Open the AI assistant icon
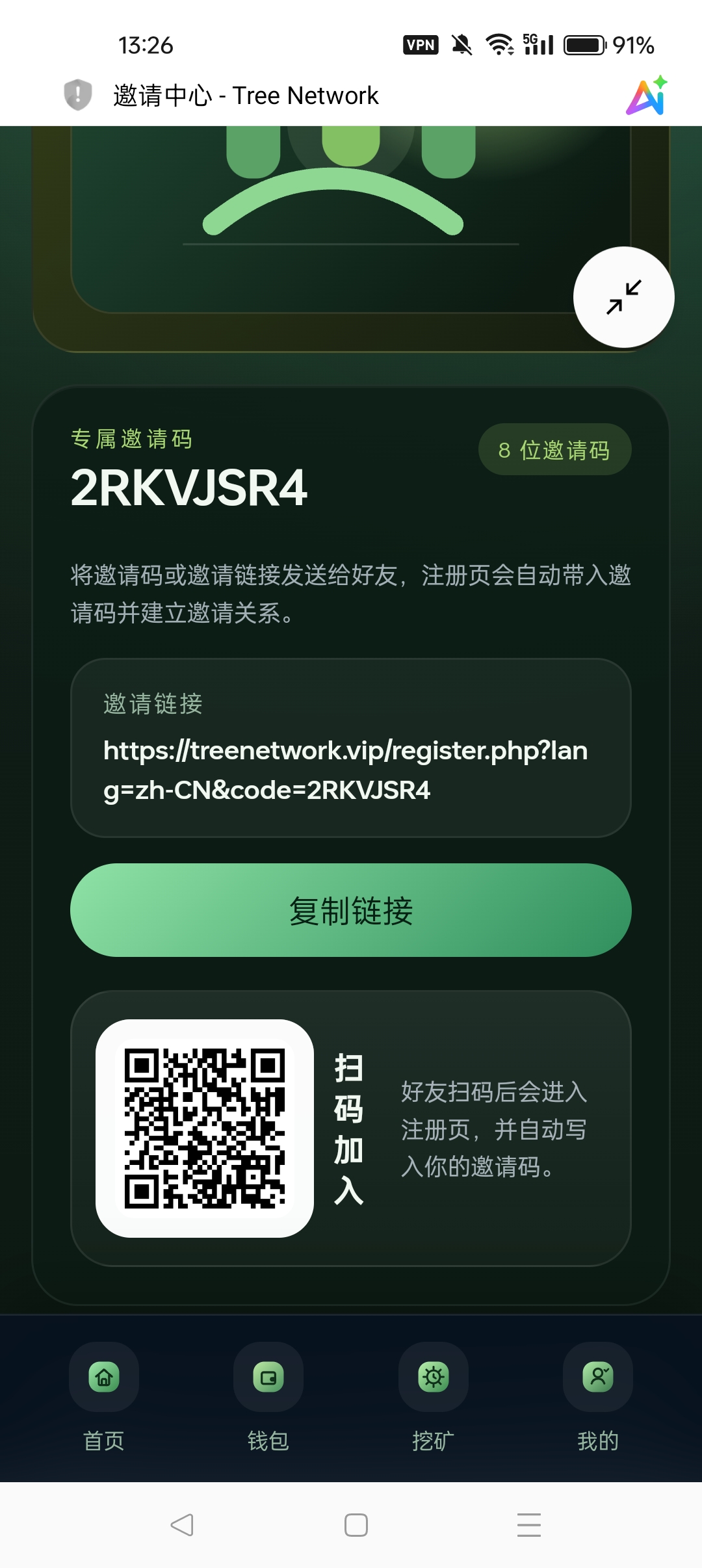The image size is (702, 1568). coord(646,96)
